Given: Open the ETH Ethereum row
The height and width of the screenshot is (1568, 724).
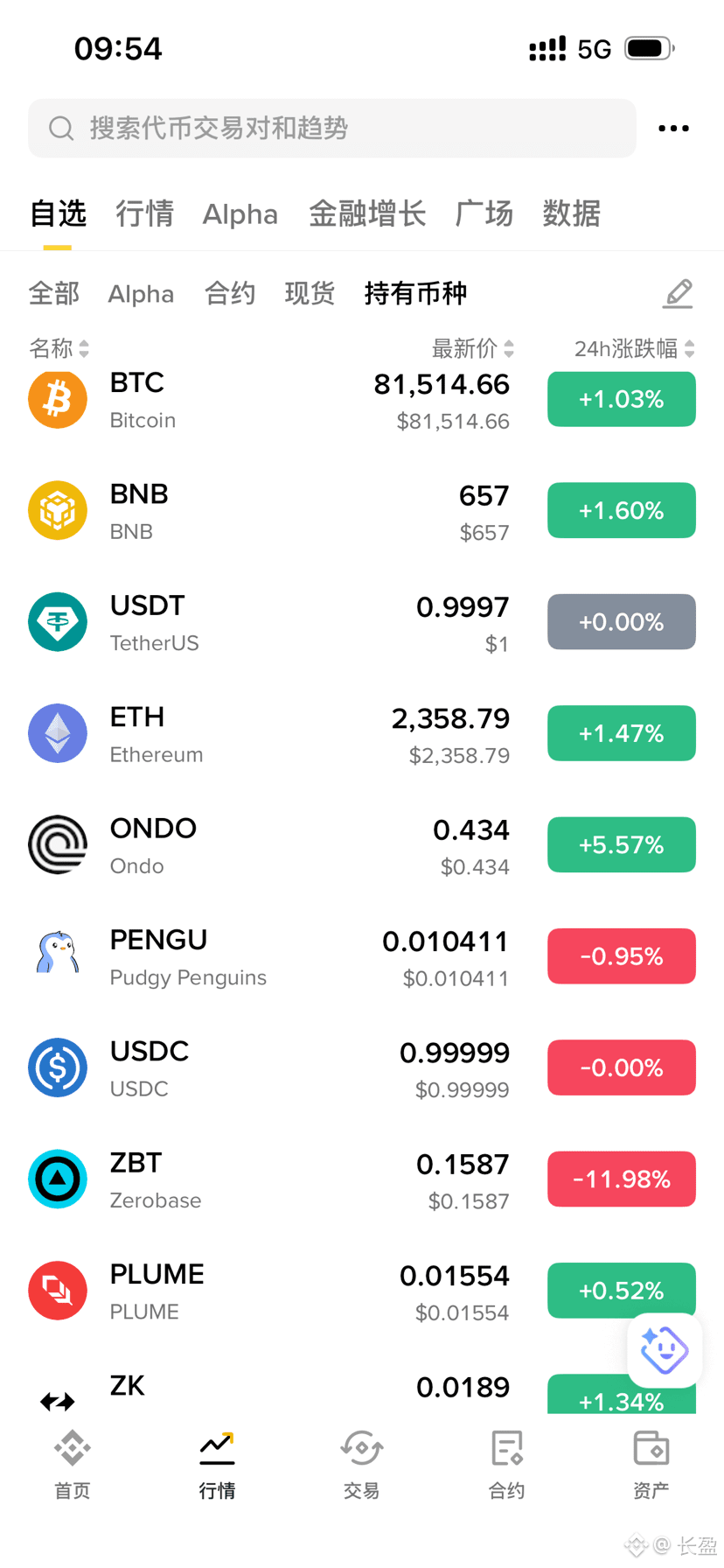Looking at the screenshot, I should [362, 734].
